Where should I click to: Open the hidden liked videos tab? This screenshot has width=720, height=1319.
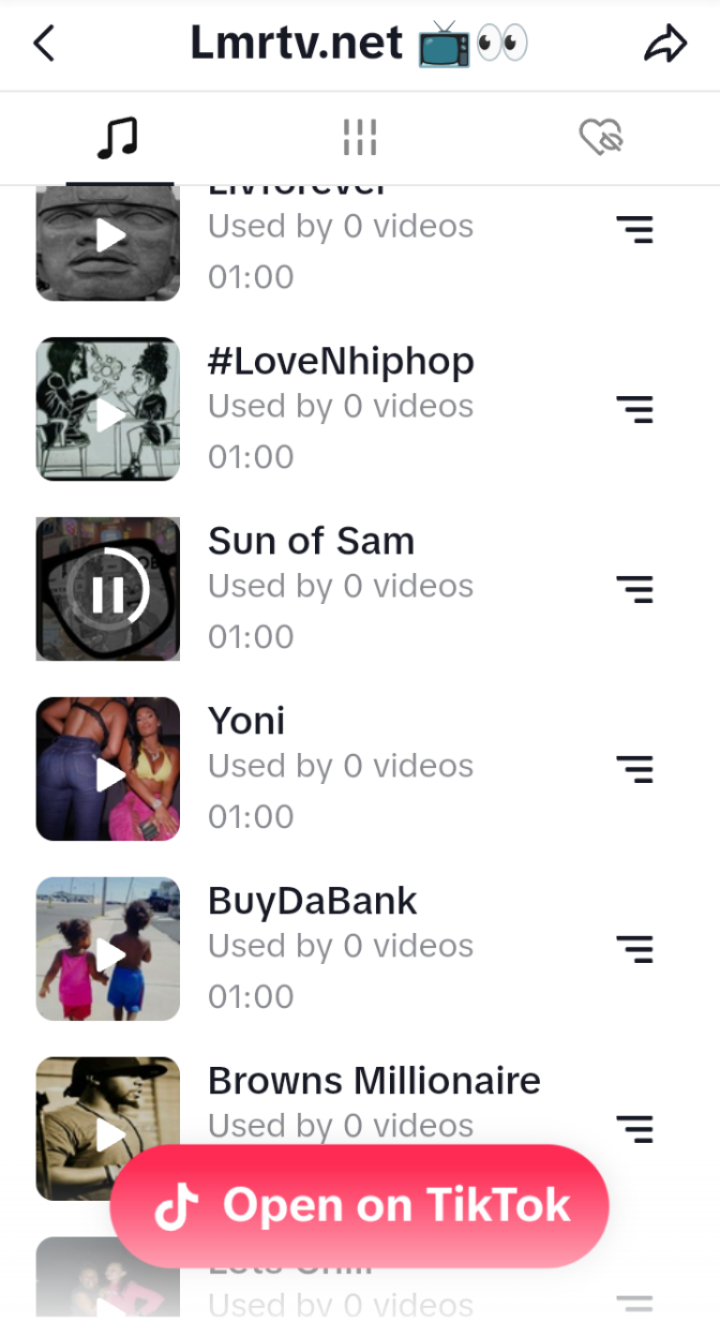(601, 138)
